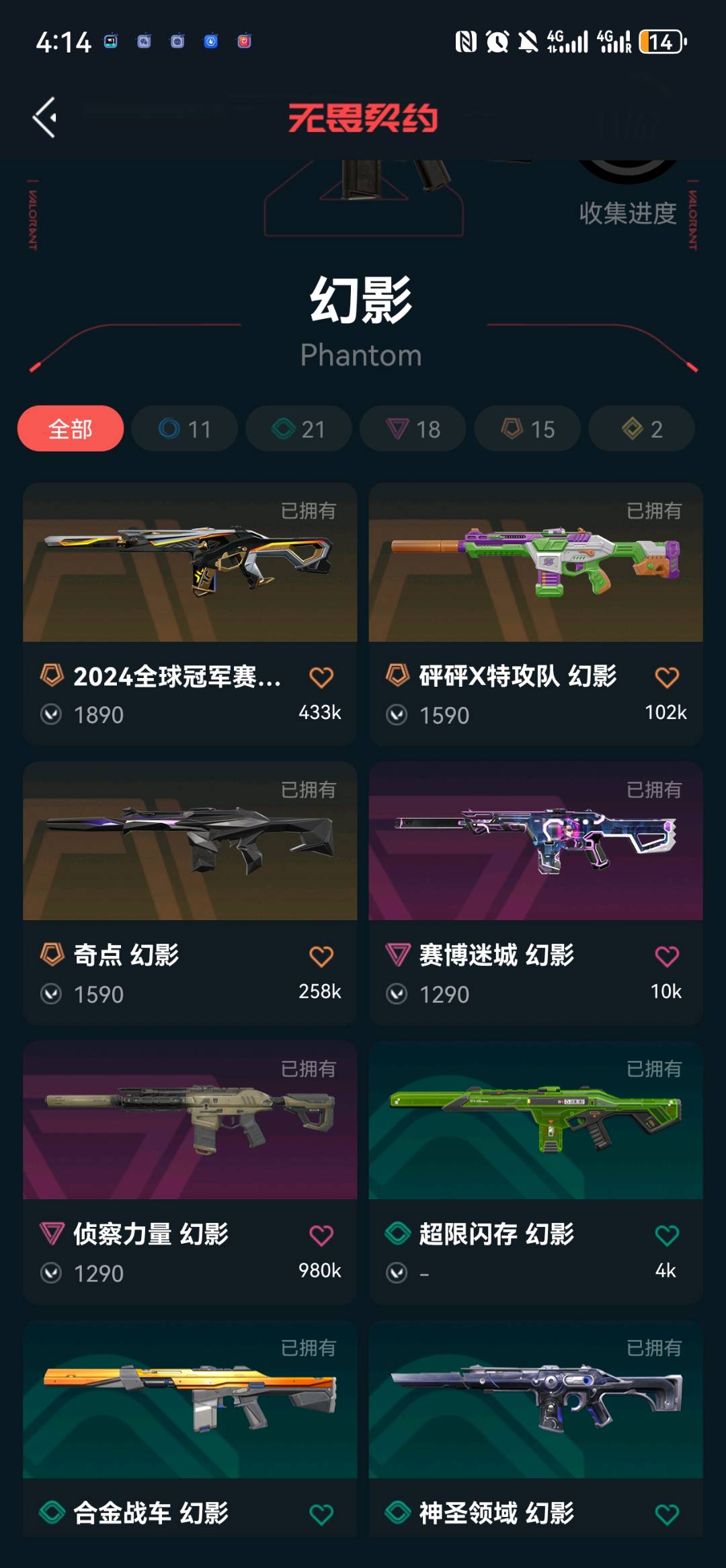Favorite the 赛博迷城 幻影 skin

click(x=667, y=957)
